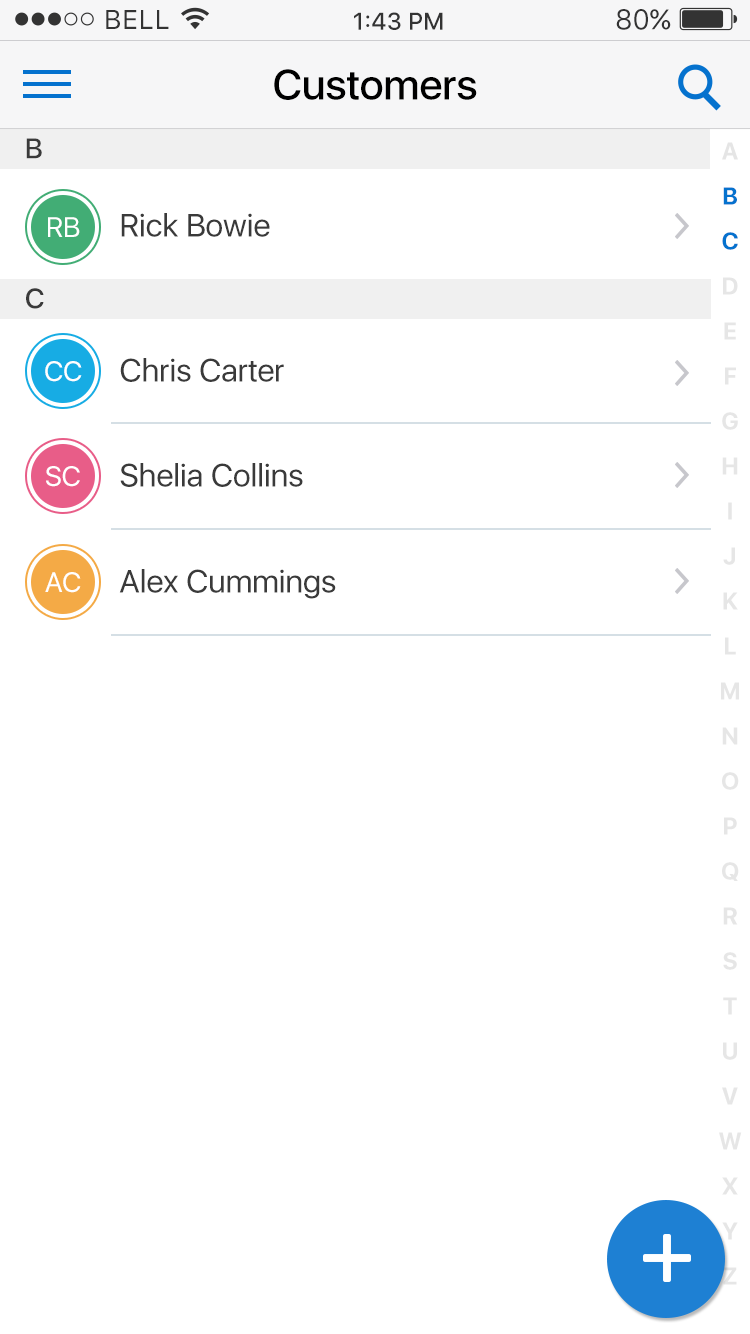Open Alex Cummings' profile
The width and height of the screenshot is (750, 1334).
pos(355,582)
